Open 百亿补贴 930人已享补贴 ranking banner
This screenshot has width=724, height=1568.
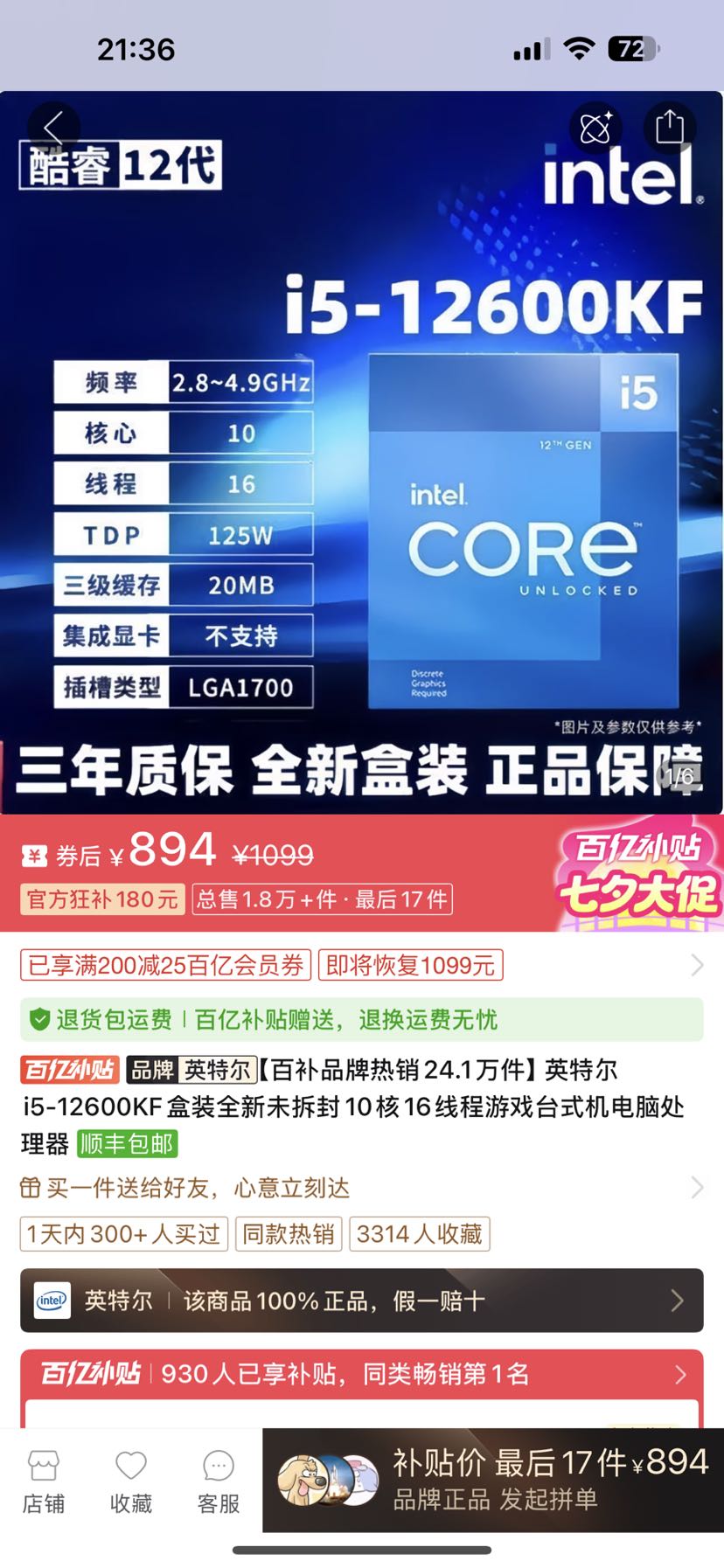[362, 1374]
